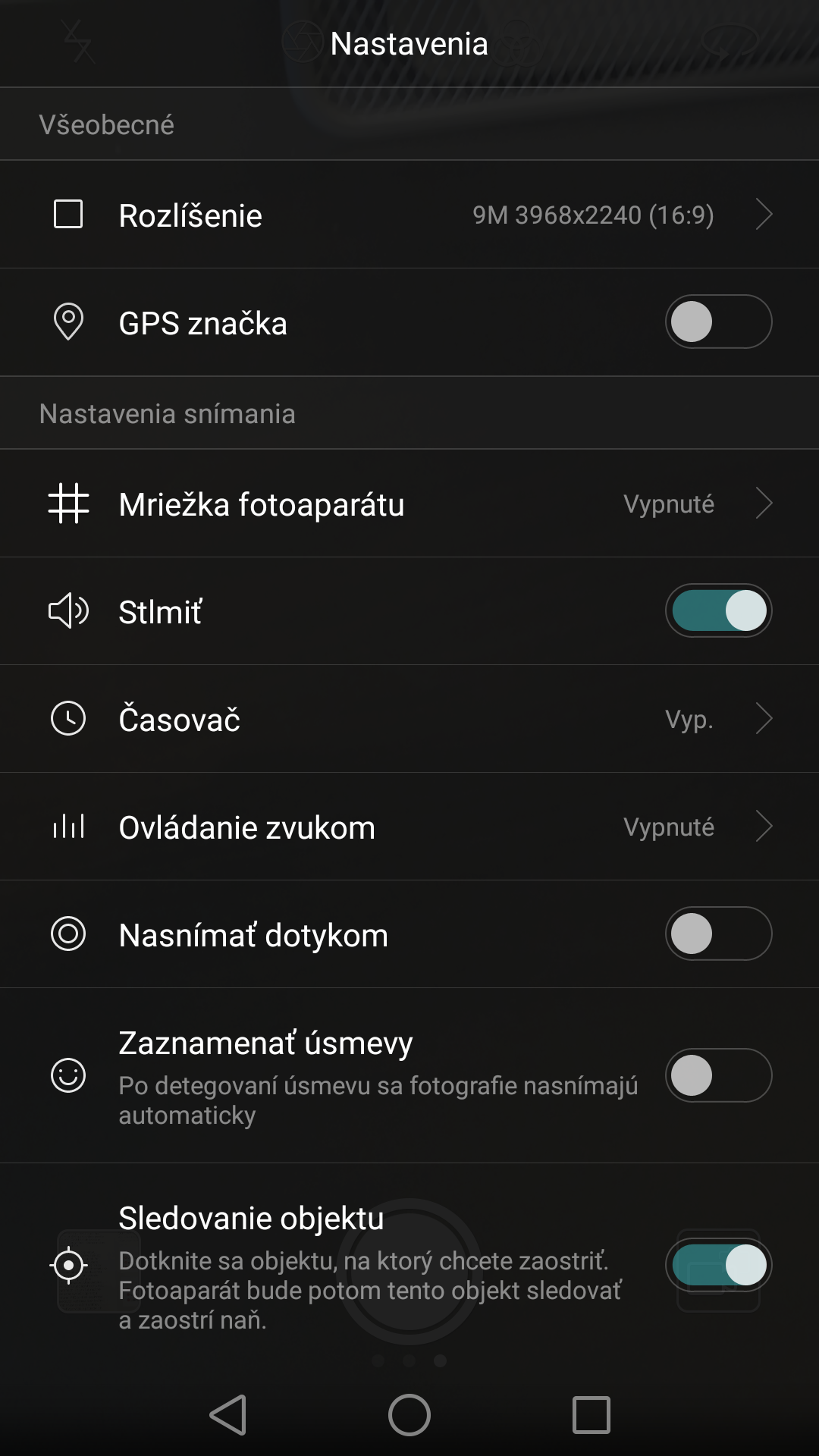
Task: Open Mriežka fotoaparátu options
Action: pyautogui.click(x=409, y=504)
